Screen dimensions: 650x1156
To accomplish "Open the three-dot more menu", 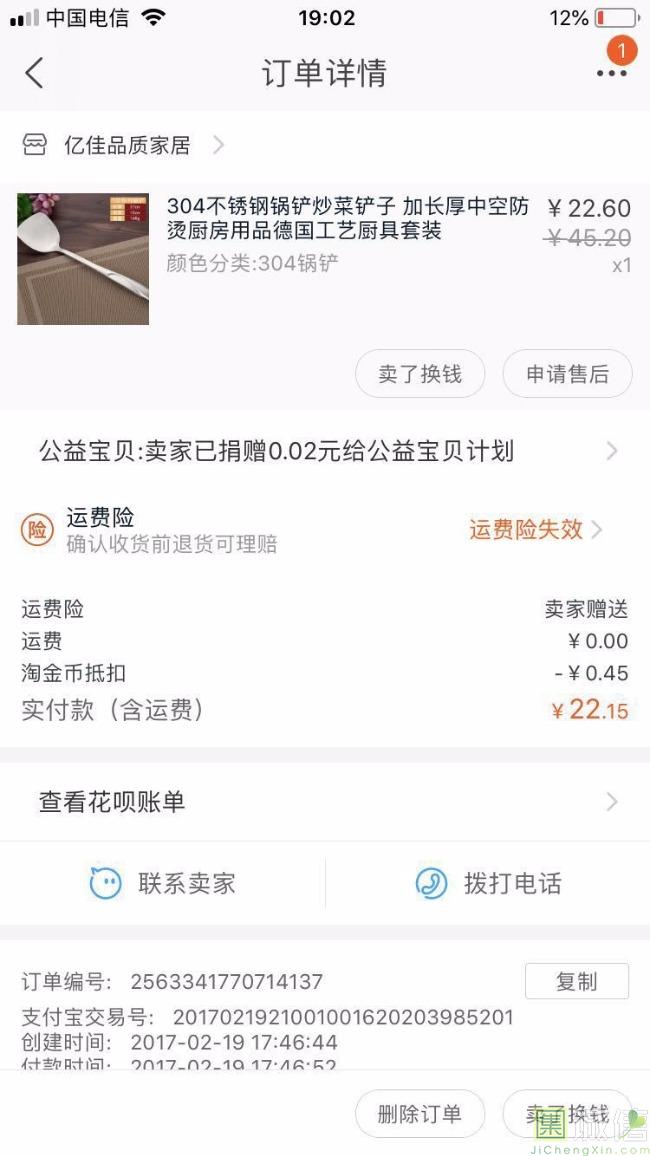I will [611, 73].
